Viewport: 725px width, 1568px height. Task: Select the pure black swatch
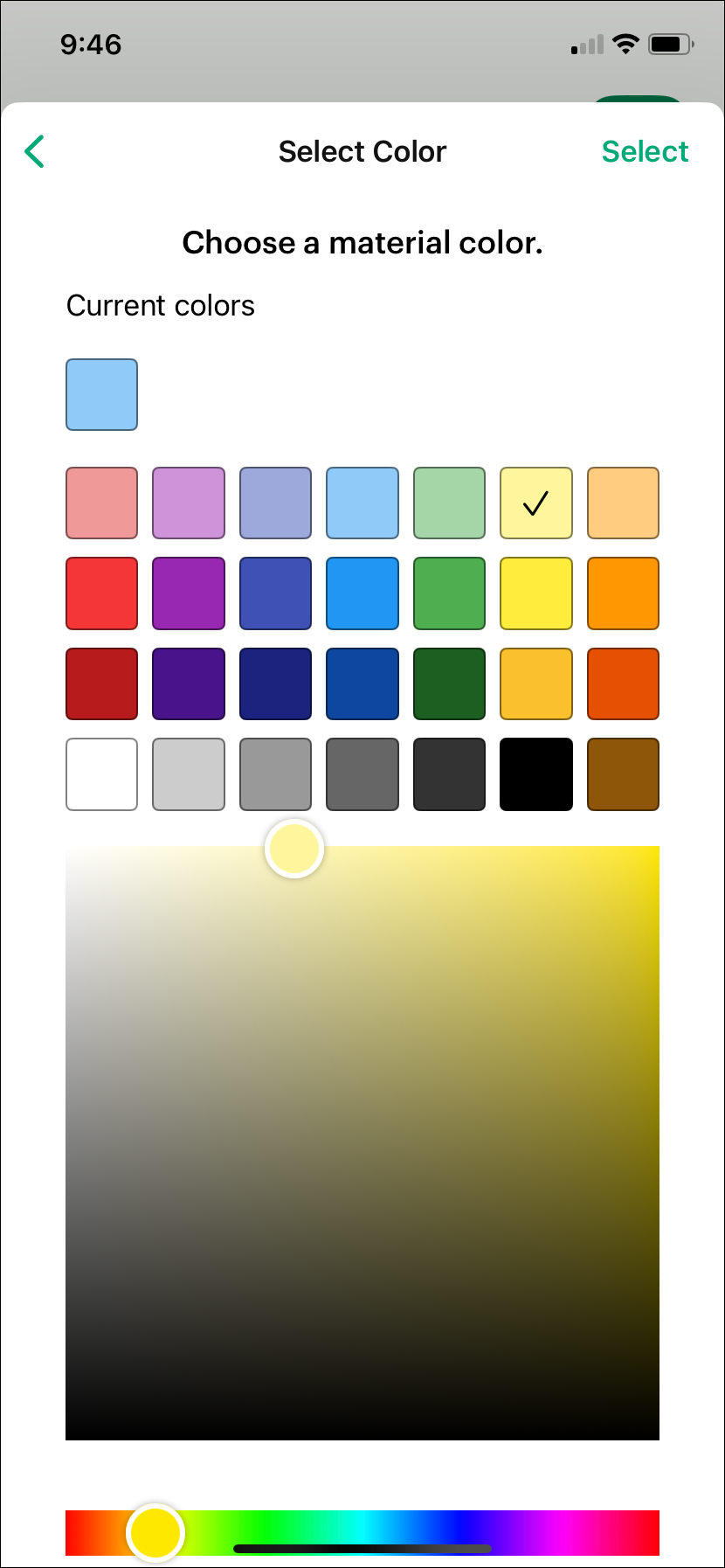[x=535, y=774]
